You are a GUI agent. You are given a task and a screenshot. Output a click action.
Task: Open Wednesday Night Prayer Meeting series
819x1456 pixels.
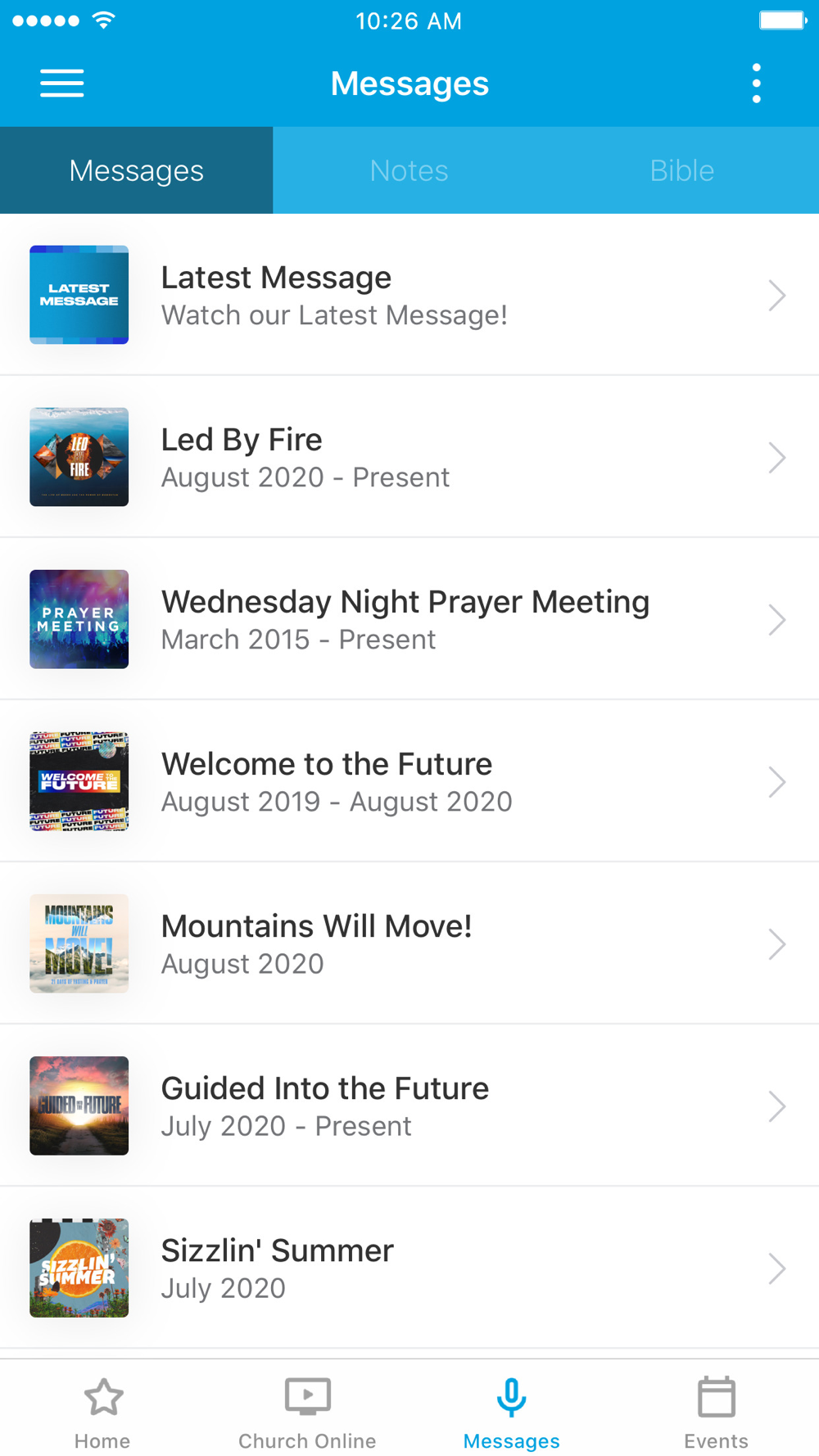[409, 619]
